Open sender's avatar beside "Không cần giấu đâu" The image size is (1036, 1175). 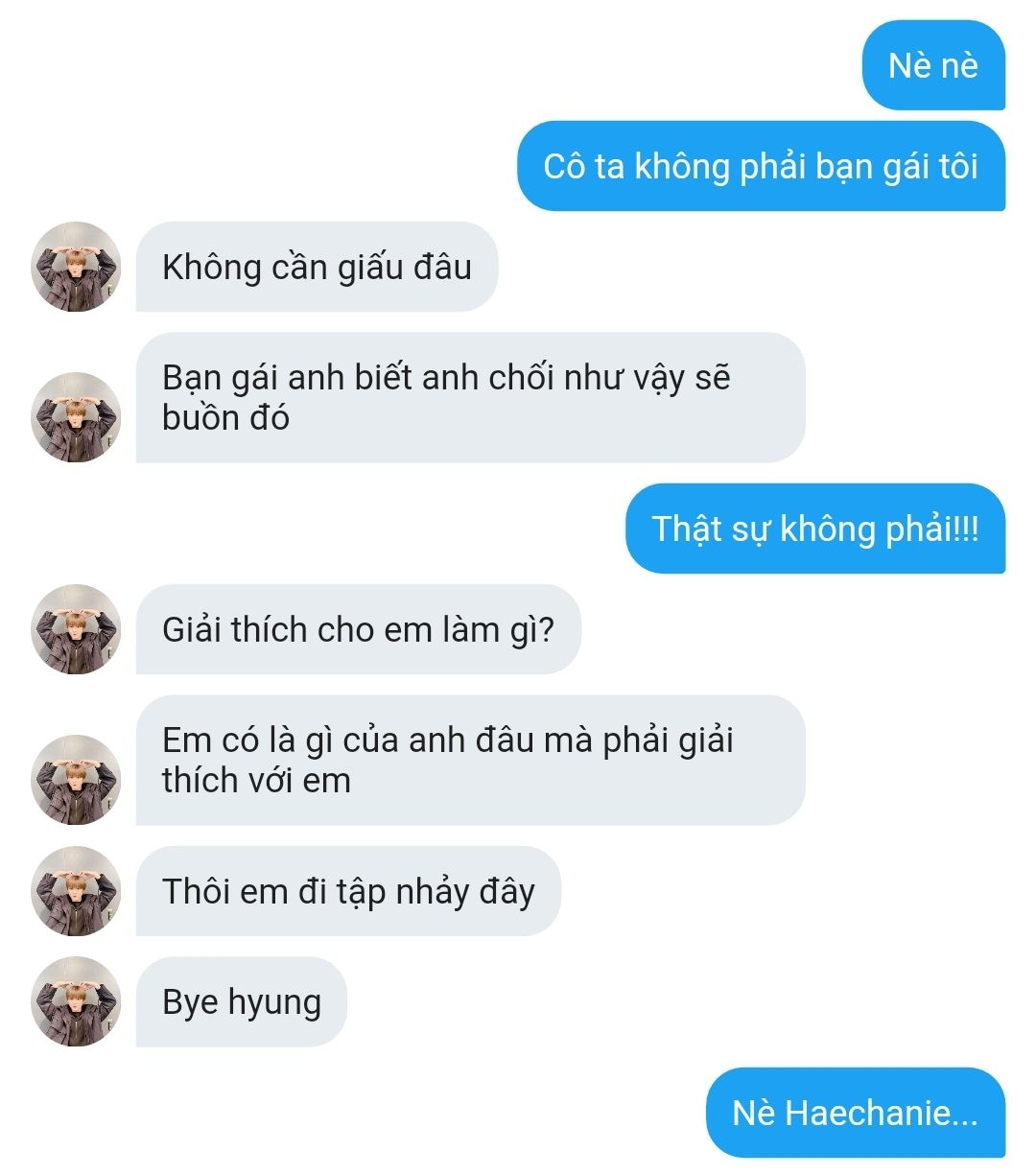point(77,267)
